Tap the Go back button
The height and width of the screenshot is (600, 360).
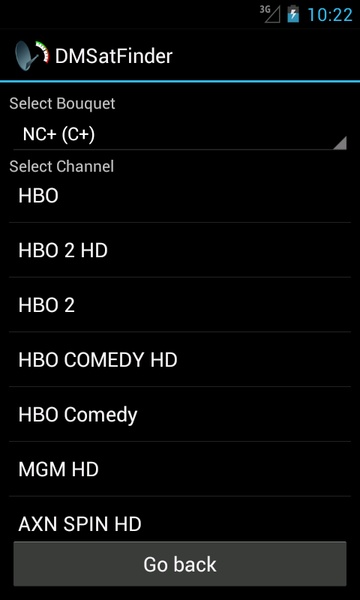click(x=180, y=564)
